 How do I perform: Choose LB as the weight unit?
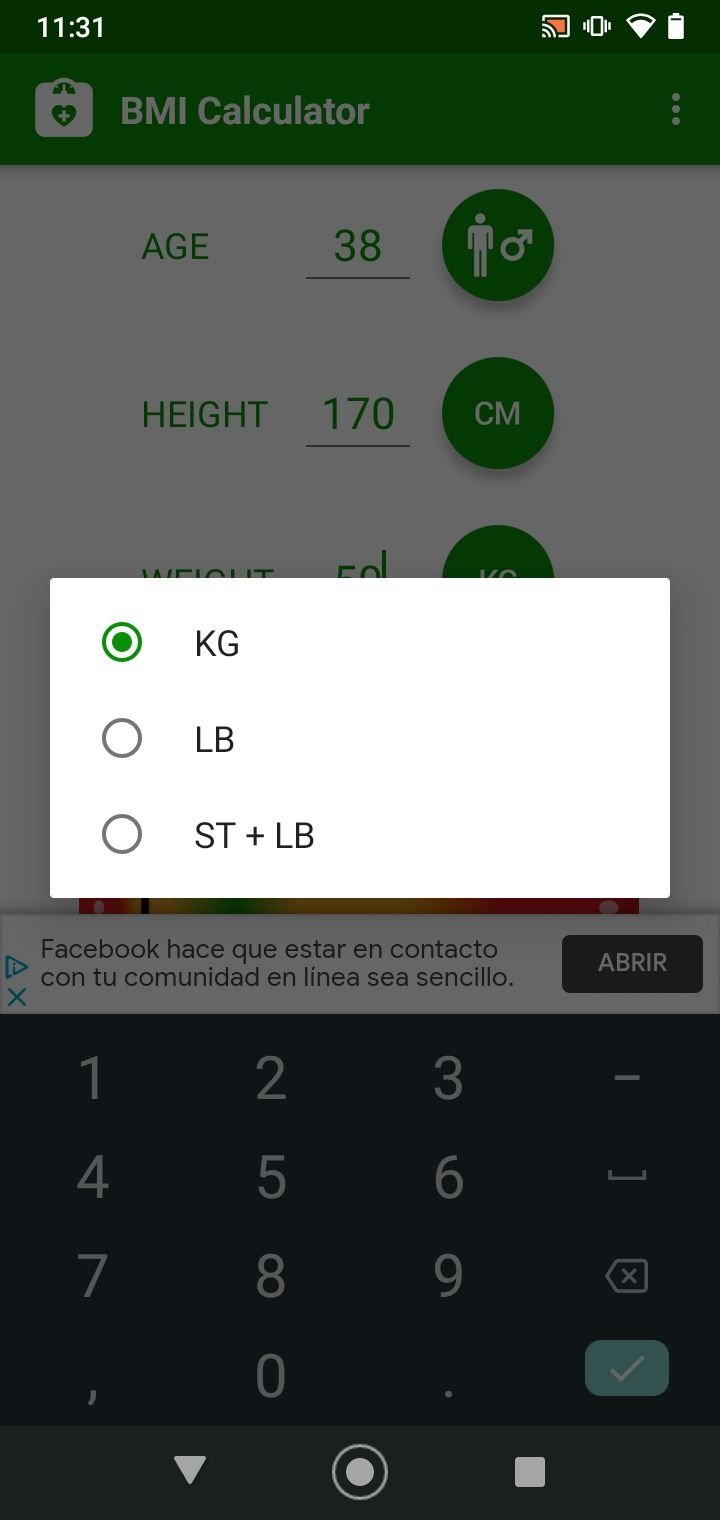[359, 739]
